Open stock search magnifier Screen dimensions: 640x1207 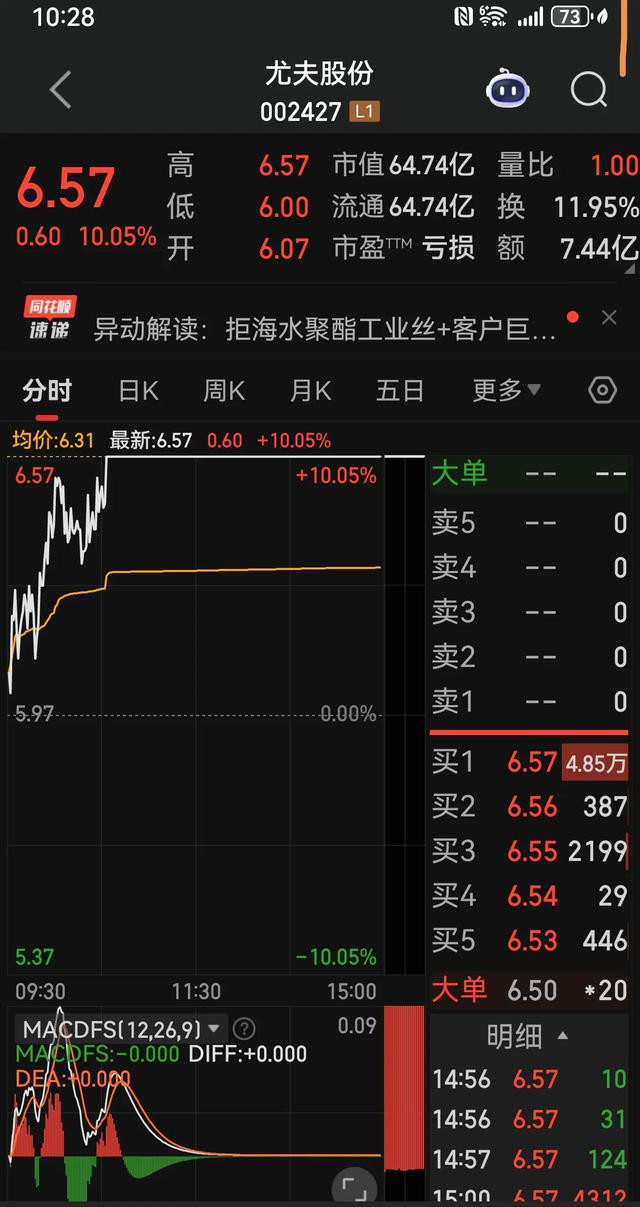tap(589, 90)
